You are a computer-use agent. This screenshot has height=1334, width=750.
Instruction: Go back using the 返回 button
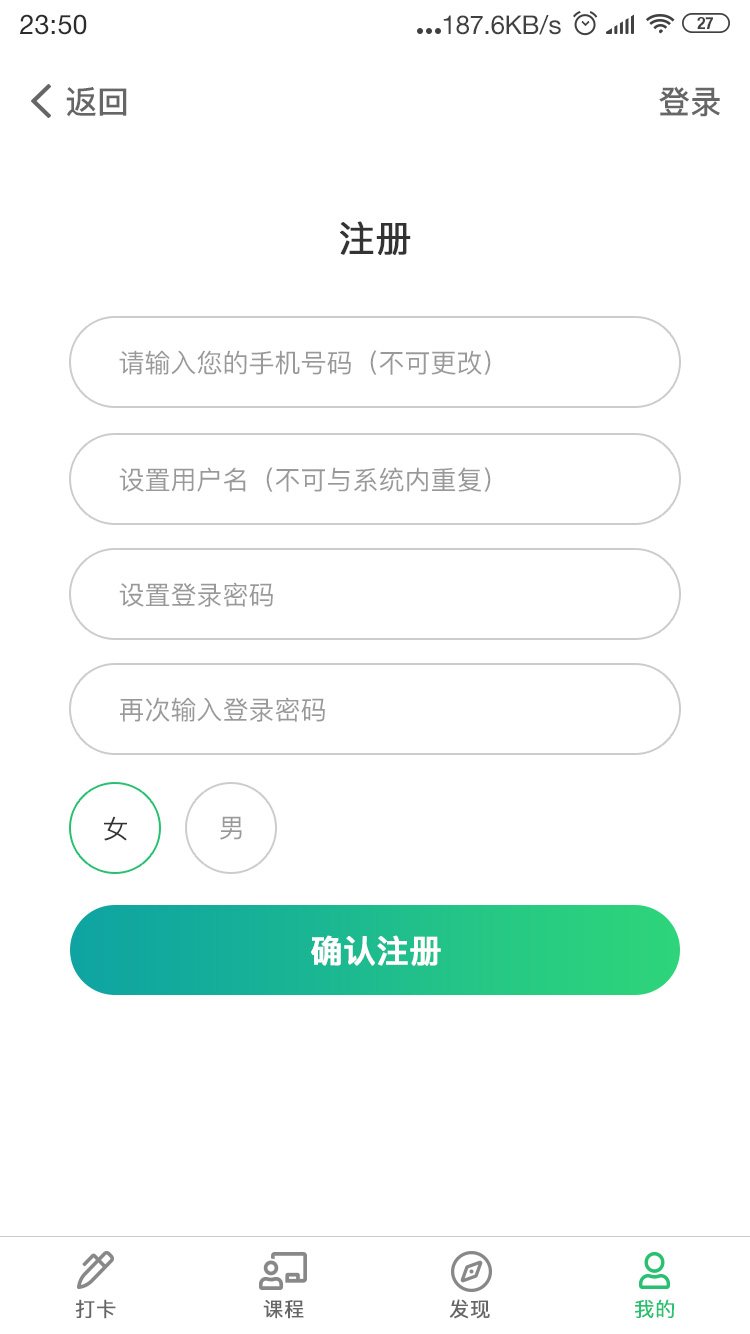tap(79, 102)
